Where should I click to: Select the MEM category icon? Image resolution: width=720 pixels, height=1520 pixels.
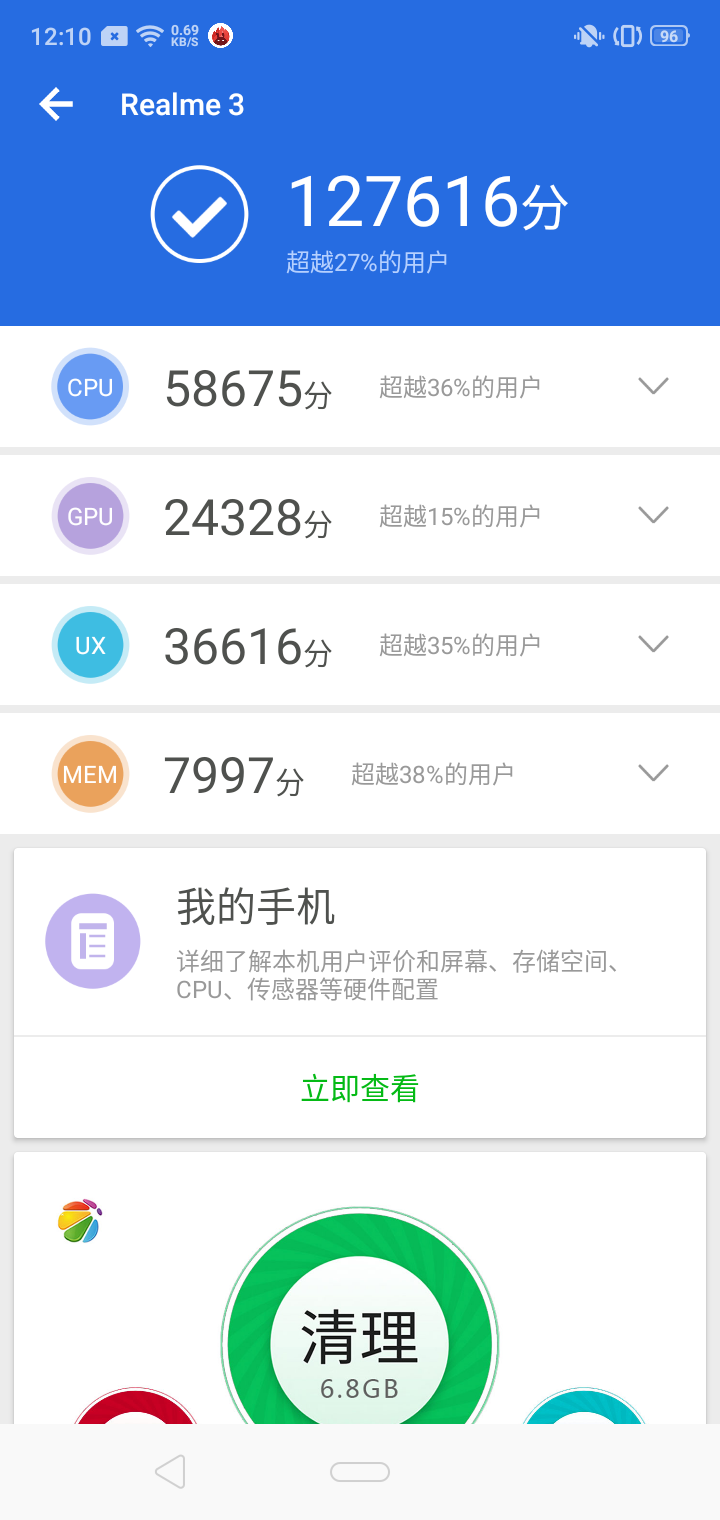(90, 773)
